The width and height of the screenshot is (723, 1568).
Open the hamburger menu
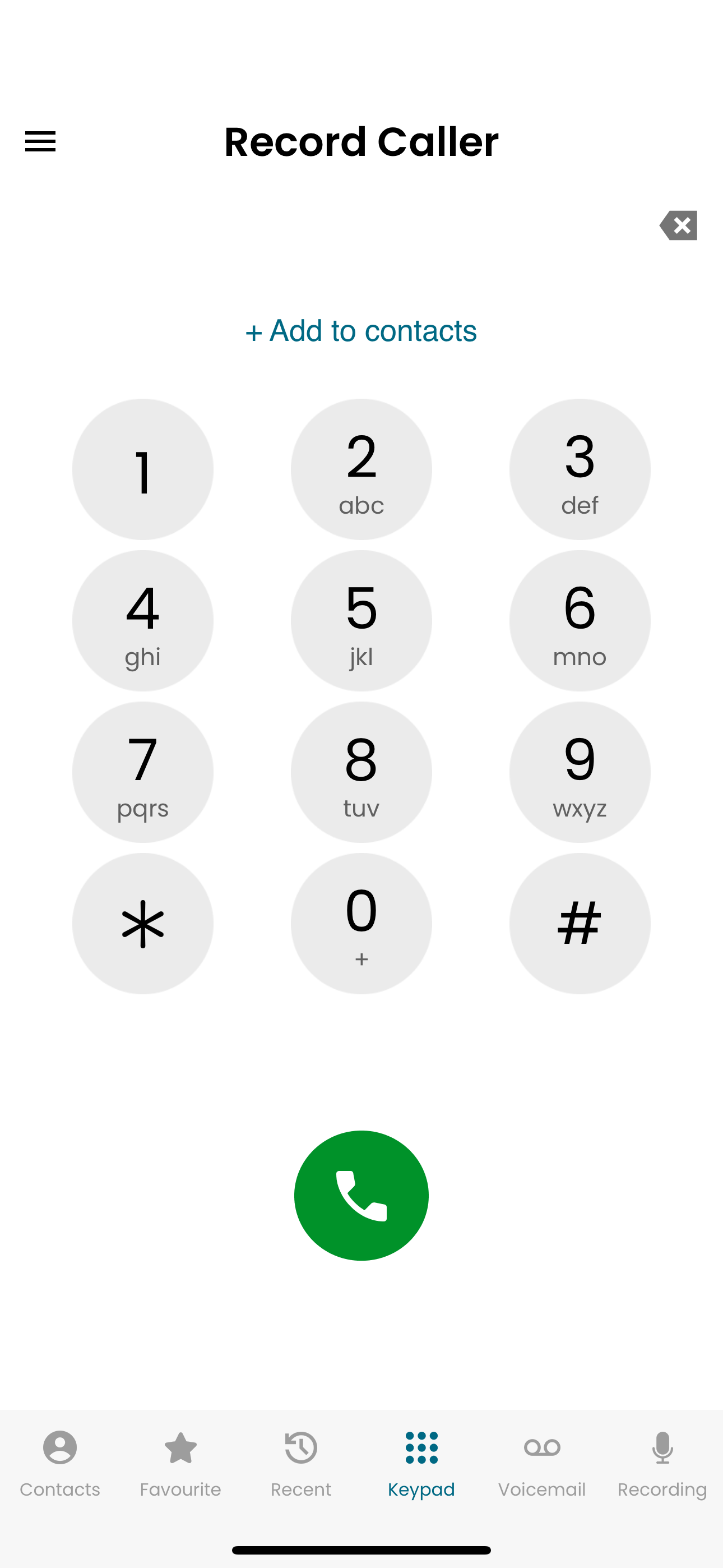tap(40, 141)
